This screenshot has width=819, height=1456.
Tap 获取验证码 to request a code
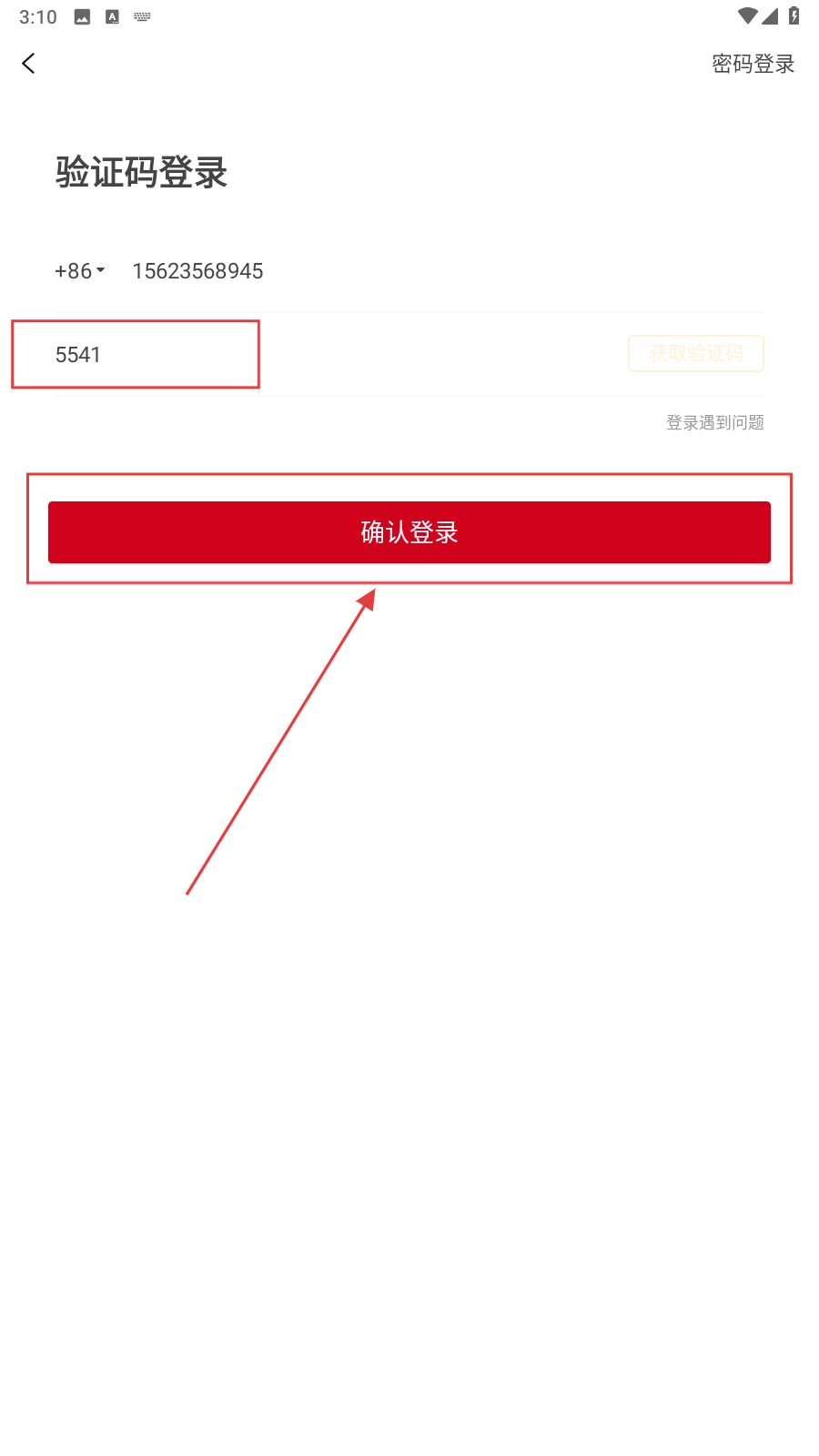click(695, 354)
